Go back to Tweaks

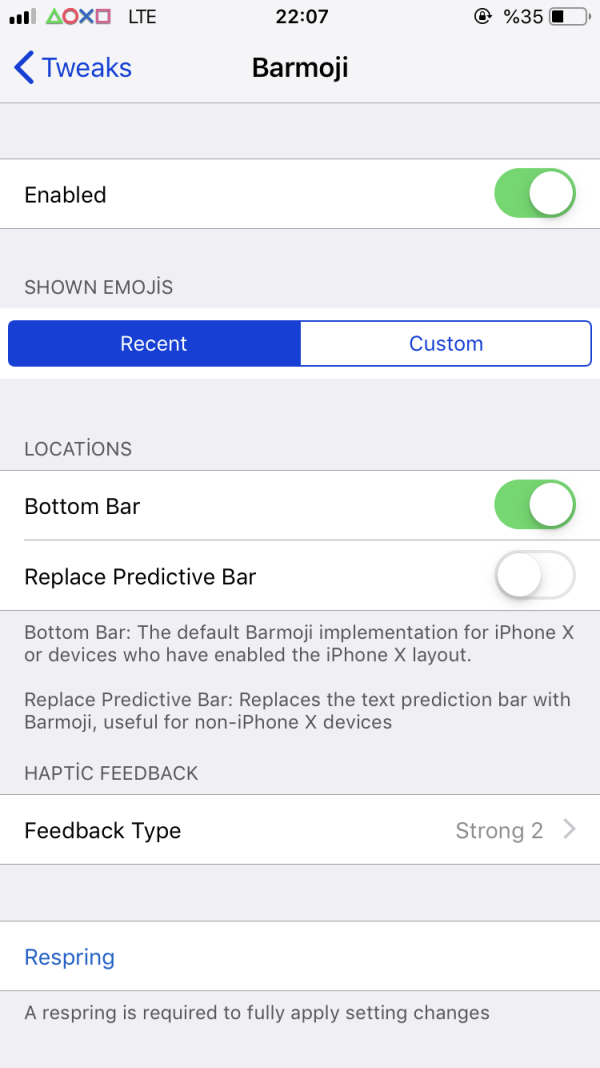(73, 68)
